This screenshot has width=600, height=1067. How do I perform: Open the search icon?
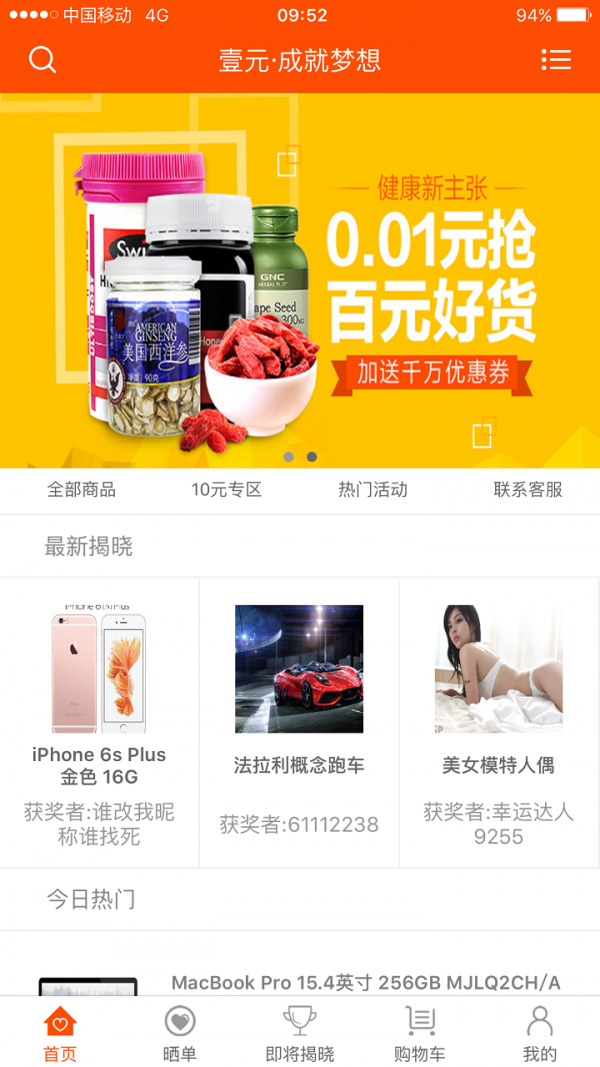(x=42, y=60)
